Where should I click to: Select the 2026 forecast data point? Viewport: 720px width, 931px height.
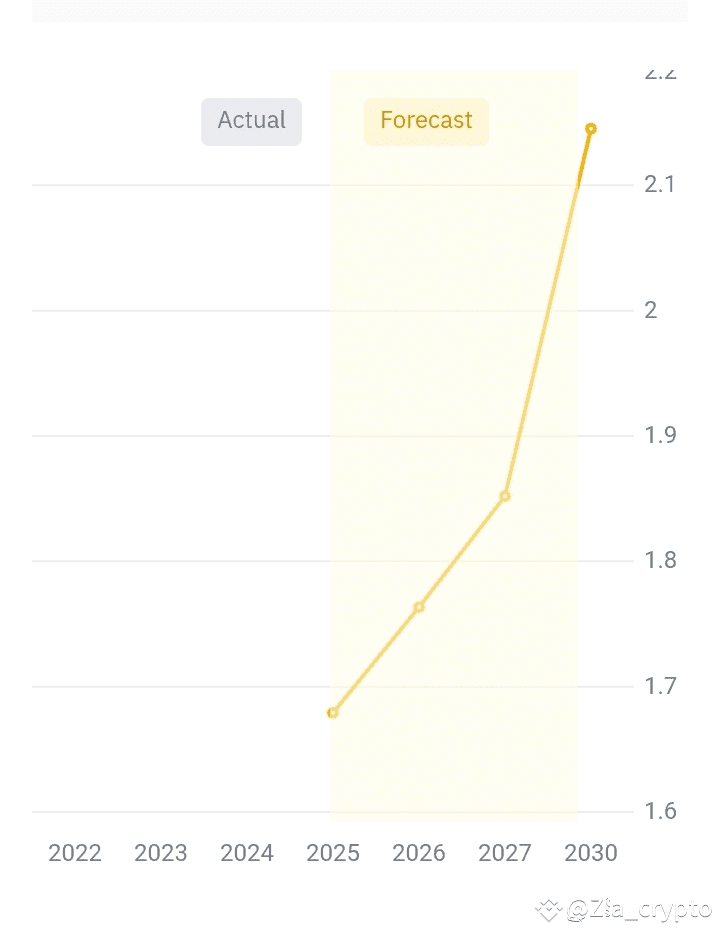coord(419,607)
